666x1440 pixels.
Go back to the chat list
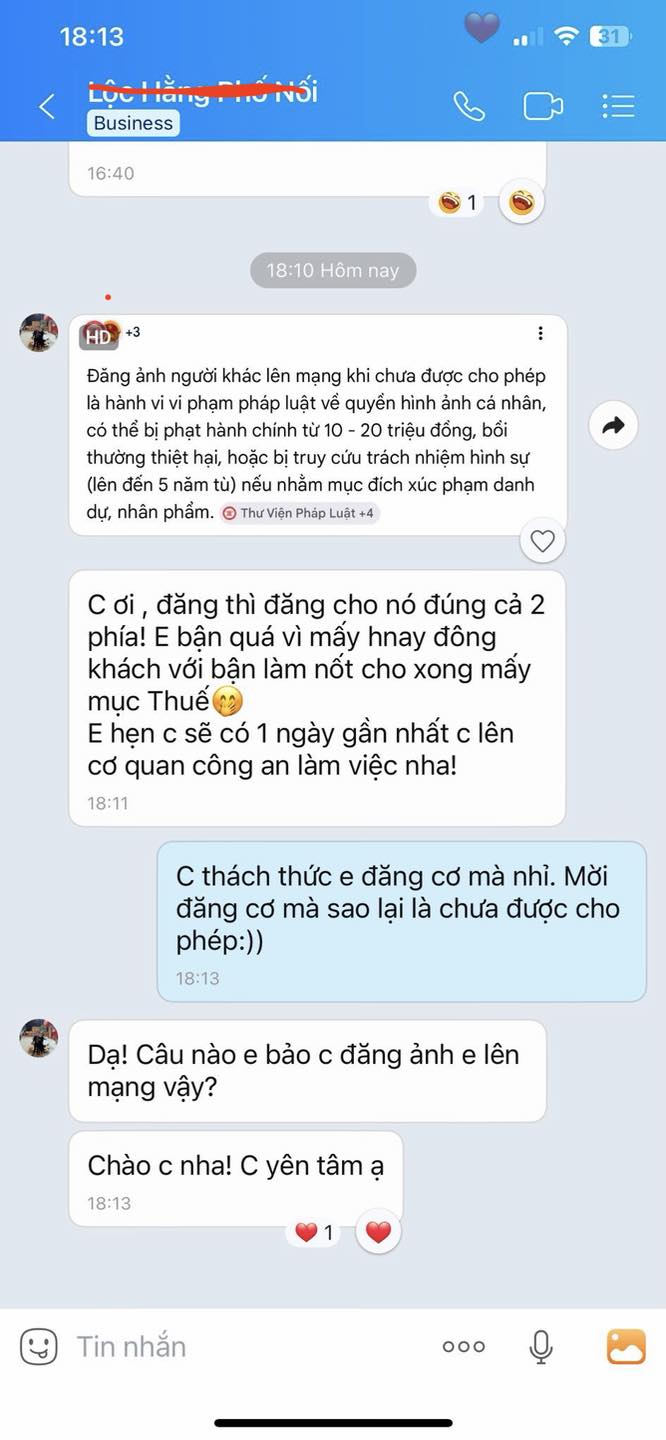coord(46,107)
